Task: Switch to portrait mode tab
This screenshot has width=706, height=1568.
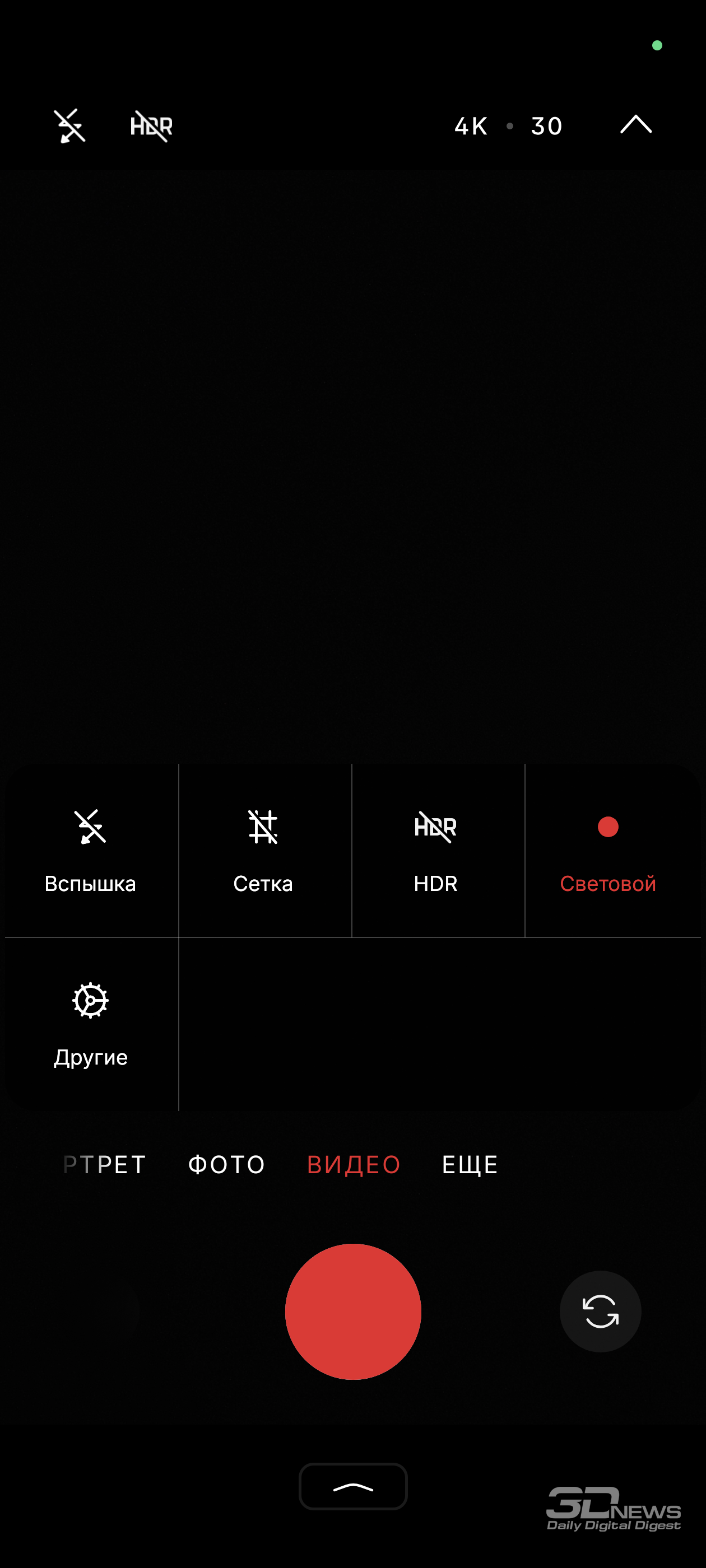Action: click(104, 1164)
